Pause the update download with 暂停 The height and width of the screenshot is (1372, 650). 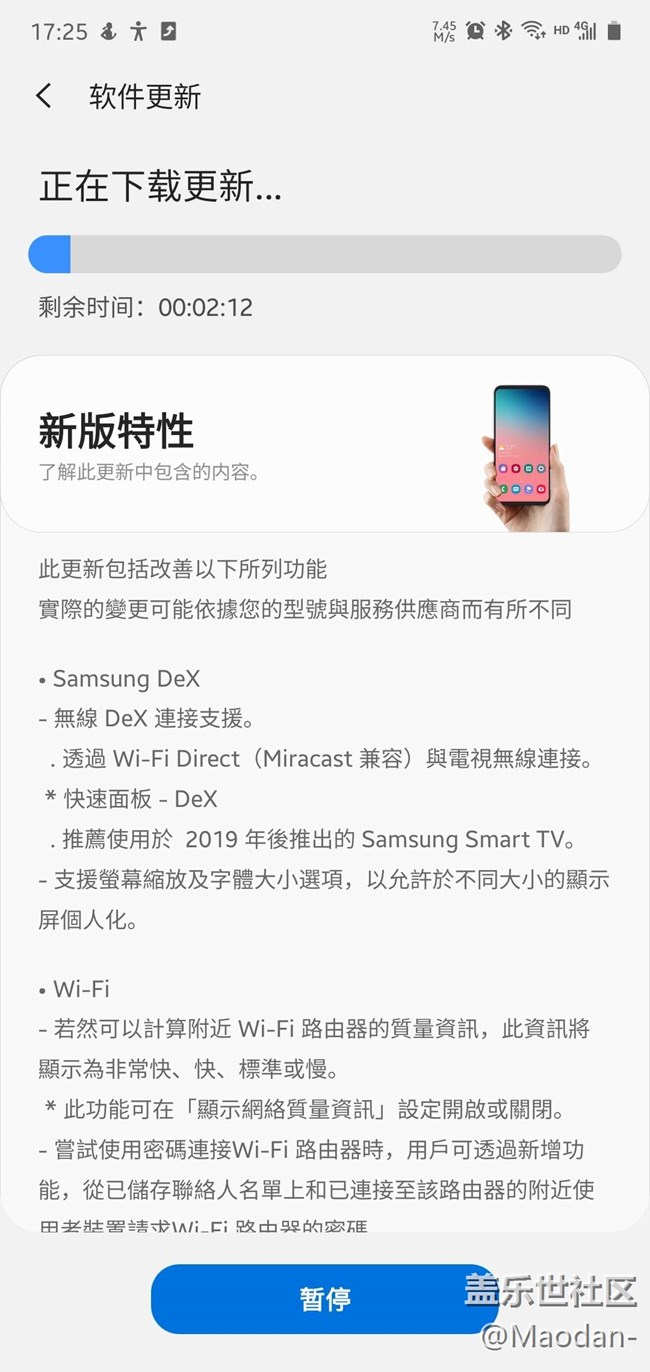tap(324, 1299)
